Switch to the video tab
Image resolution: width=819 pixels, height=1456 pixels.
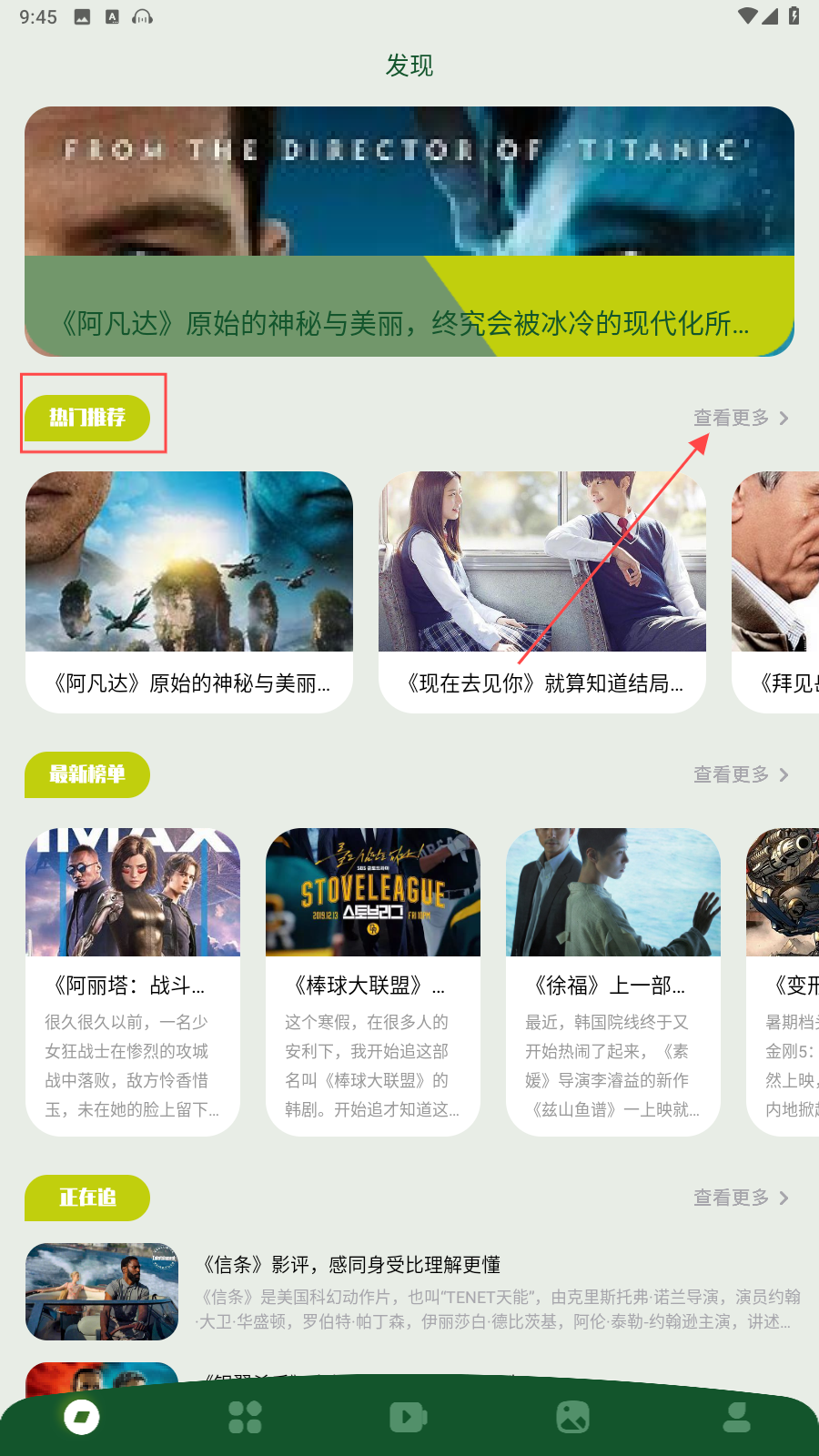coord(409,1417)
